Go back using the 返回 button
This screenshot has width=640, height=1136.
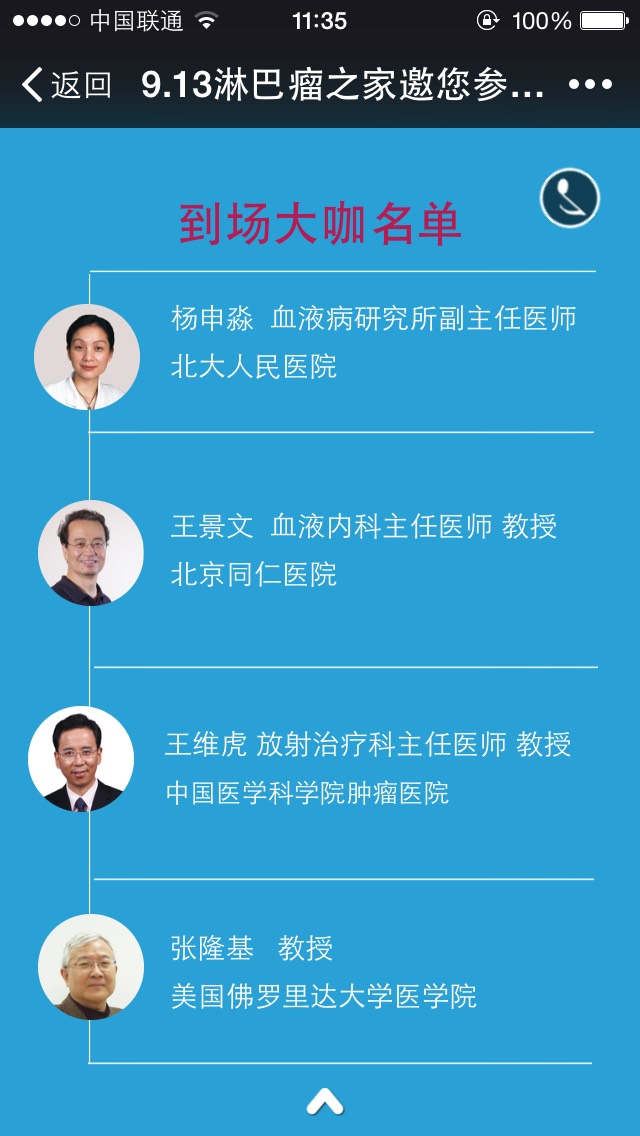66,85
